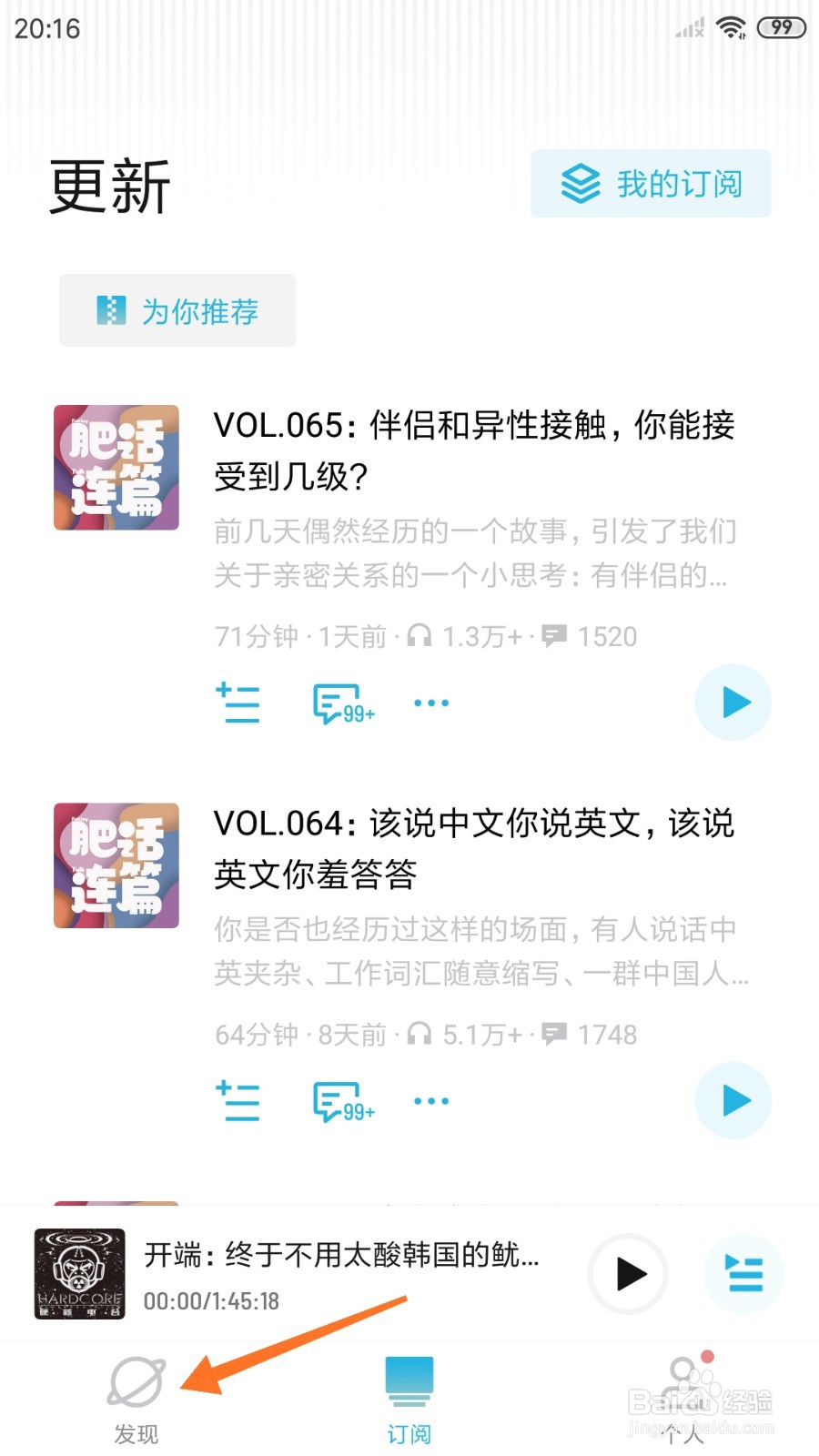Viewport: 819px width, 1456px height.
Task: Open more options for VOL.065 episode
Action: click(430, 703)
